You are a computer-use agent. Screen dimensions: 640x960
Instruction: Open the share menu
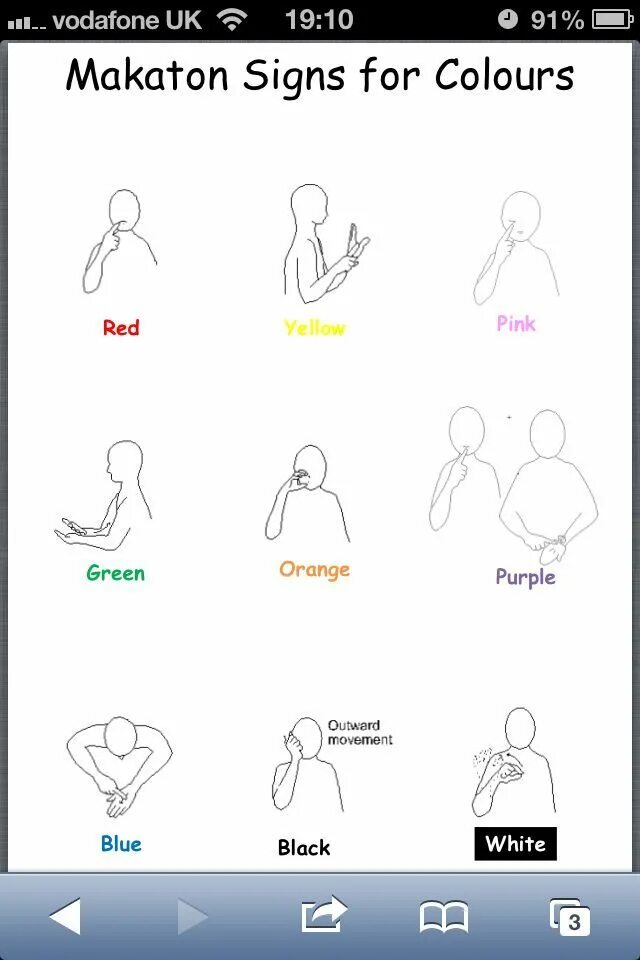(x=323, y=915)
